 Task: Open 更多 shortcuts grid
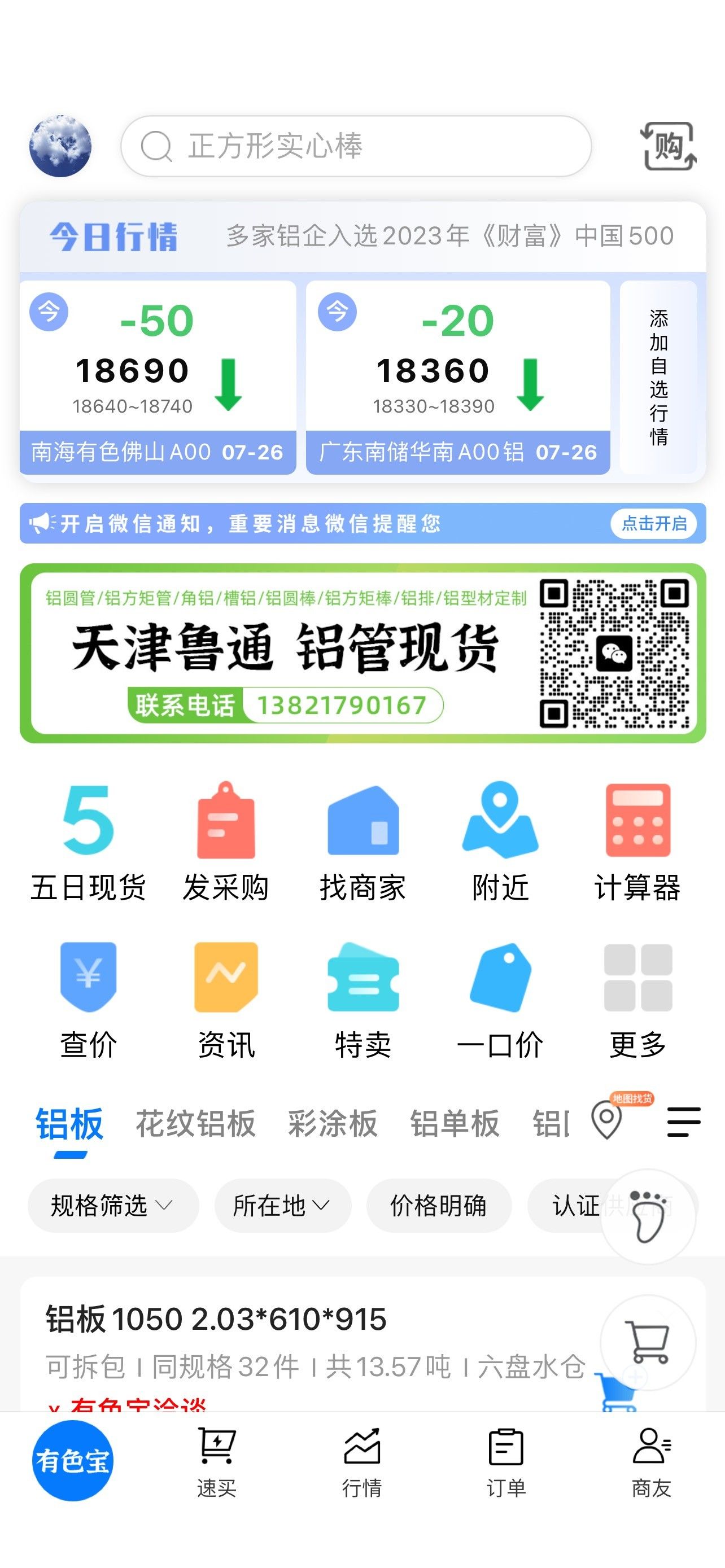coord(637,1001)
